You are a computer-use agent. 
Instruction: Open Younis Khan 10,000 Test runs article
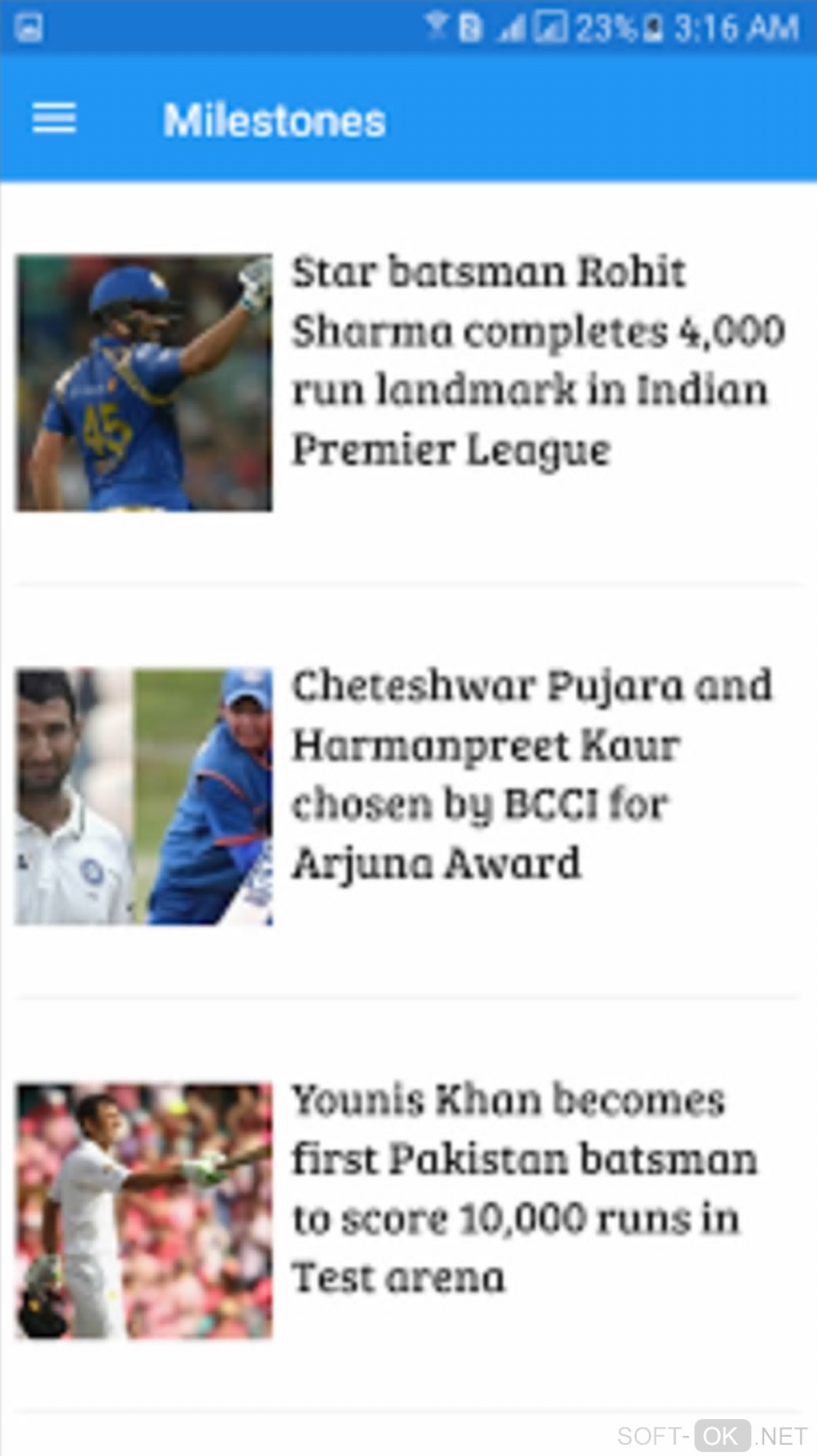(x=523, y=1188)
